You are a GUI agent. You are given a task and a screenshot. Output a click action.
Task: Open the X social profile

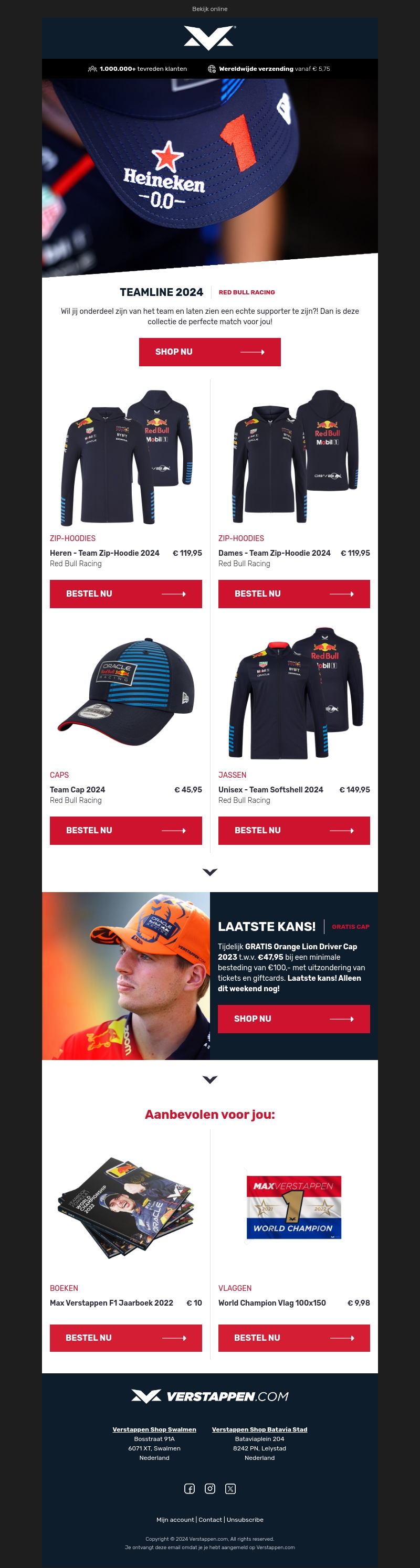point(230,1488)
